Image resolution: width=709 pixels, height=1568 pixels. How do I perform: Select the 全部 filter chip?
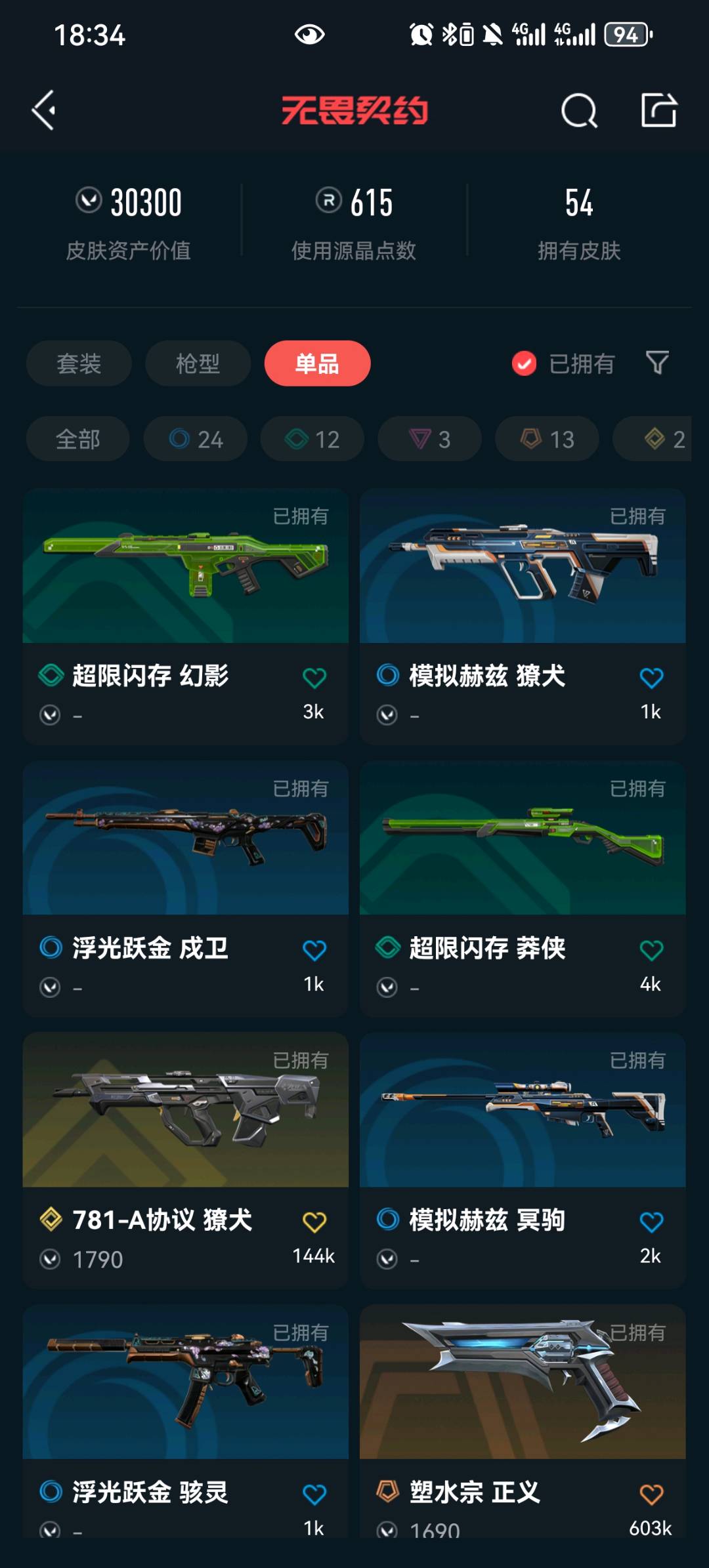point(77,439)
